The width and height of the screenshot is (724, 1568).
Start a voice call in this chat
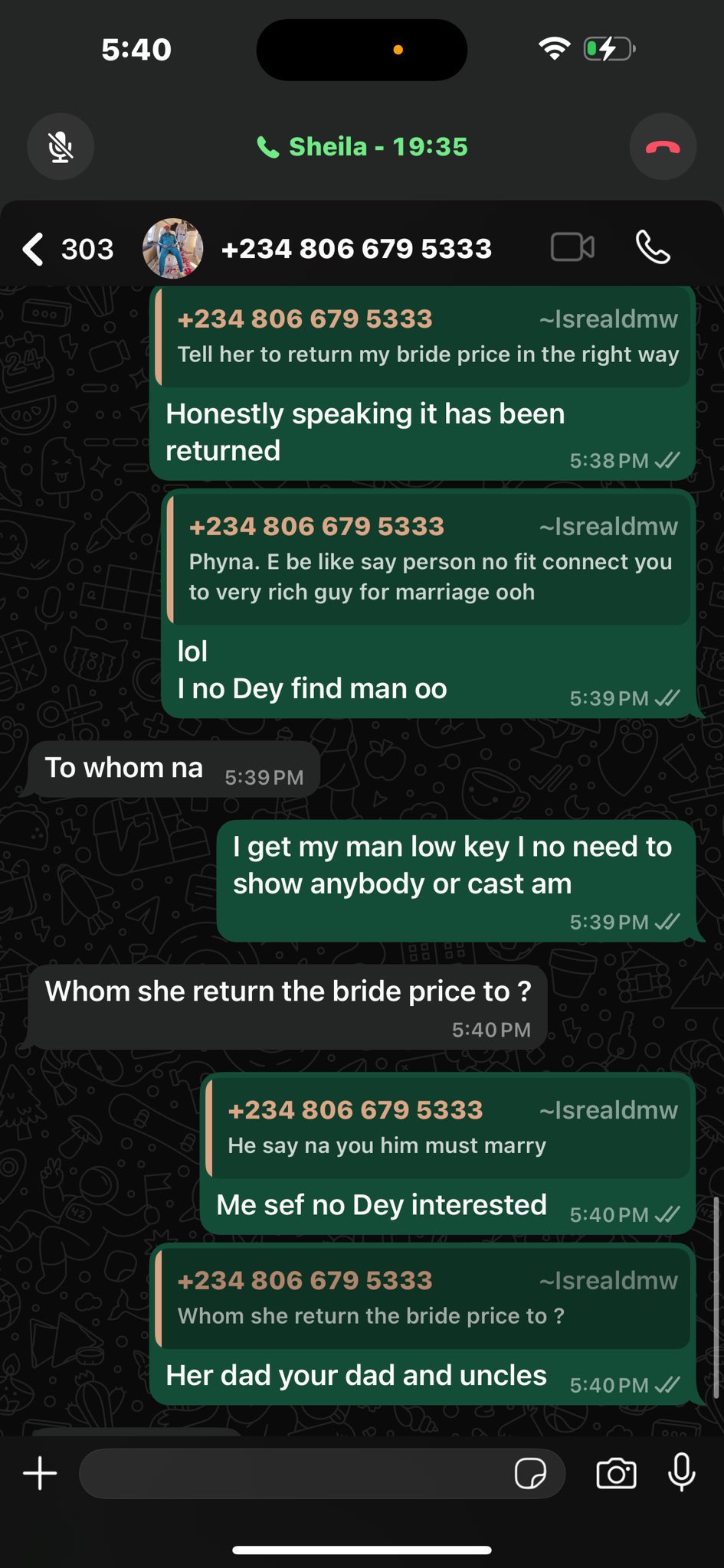pos(653,247)
